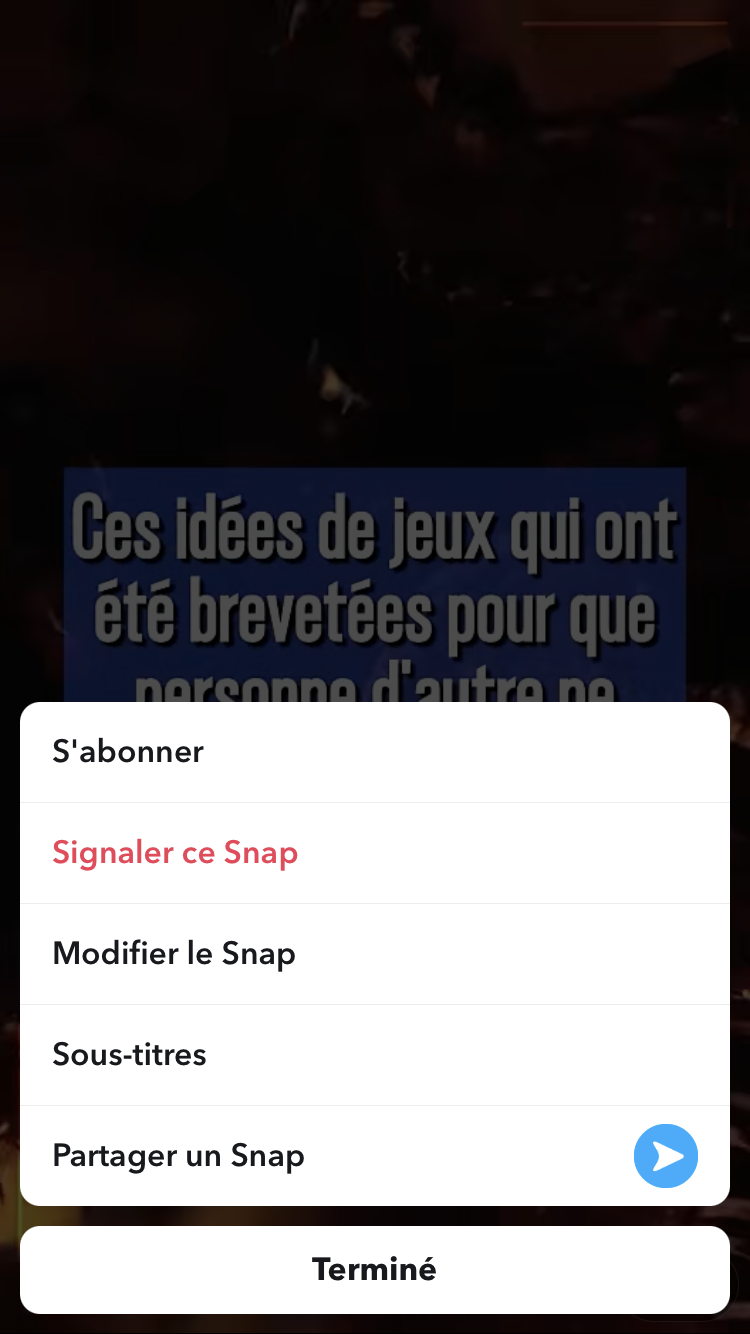Image resolution: width=750 pixels, height=1334 pixels.
Task: Tap the blue send arrow icon
Action: pos(666,1156)
